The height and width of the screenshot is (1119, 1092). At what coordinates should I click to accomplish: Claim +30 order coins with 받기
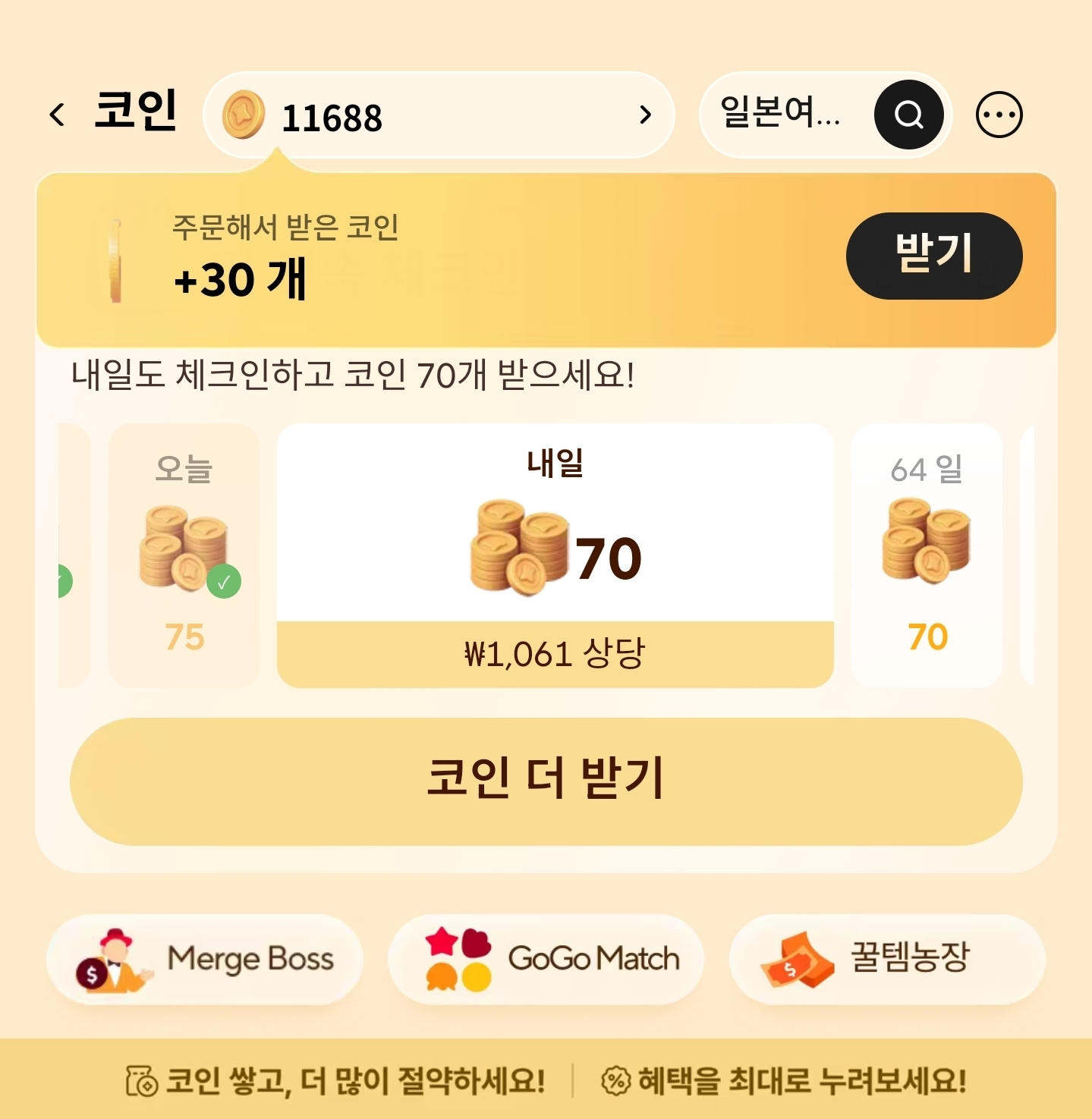tap(933, 256)
